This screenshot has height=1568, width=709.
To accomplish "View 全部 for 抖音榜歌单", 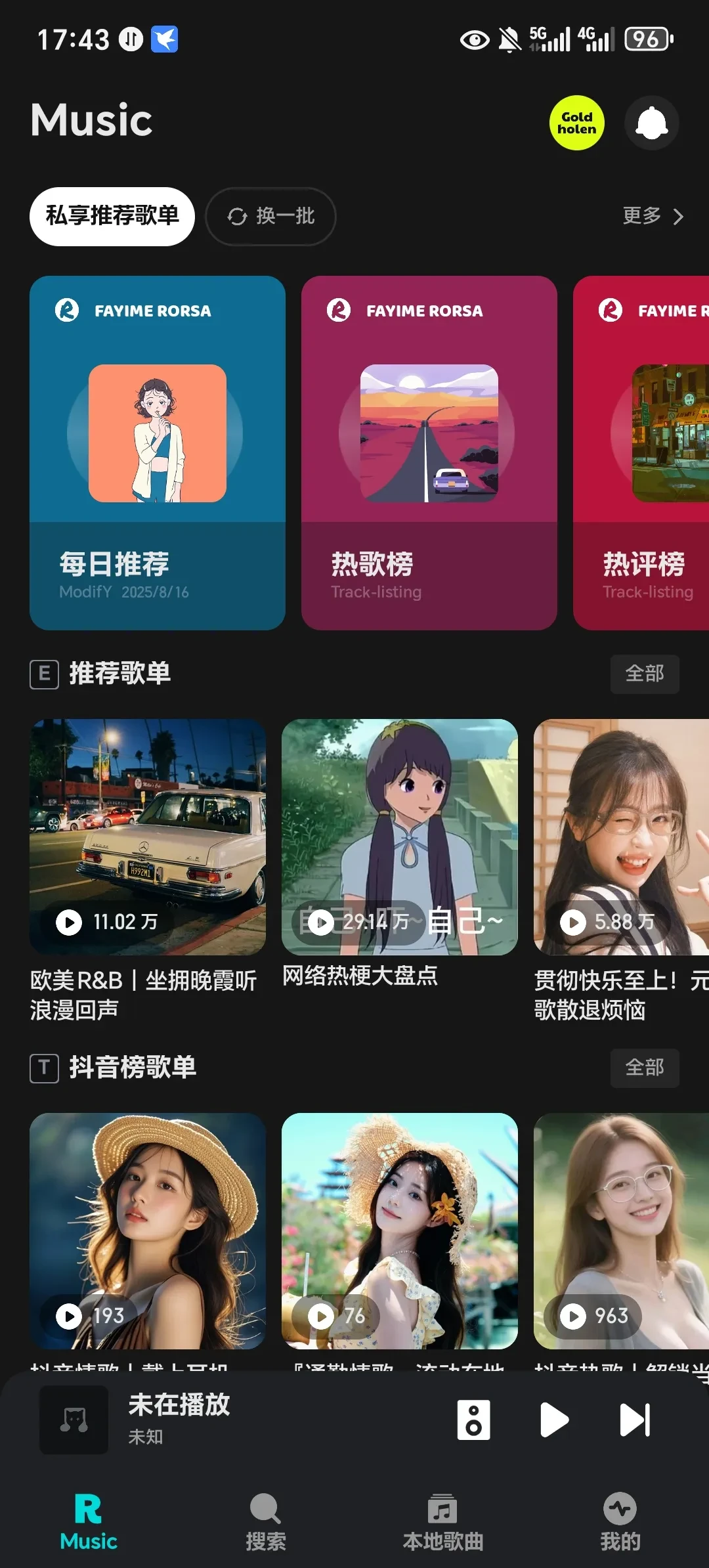I will pyautogui.click(x=645, y=1068).
